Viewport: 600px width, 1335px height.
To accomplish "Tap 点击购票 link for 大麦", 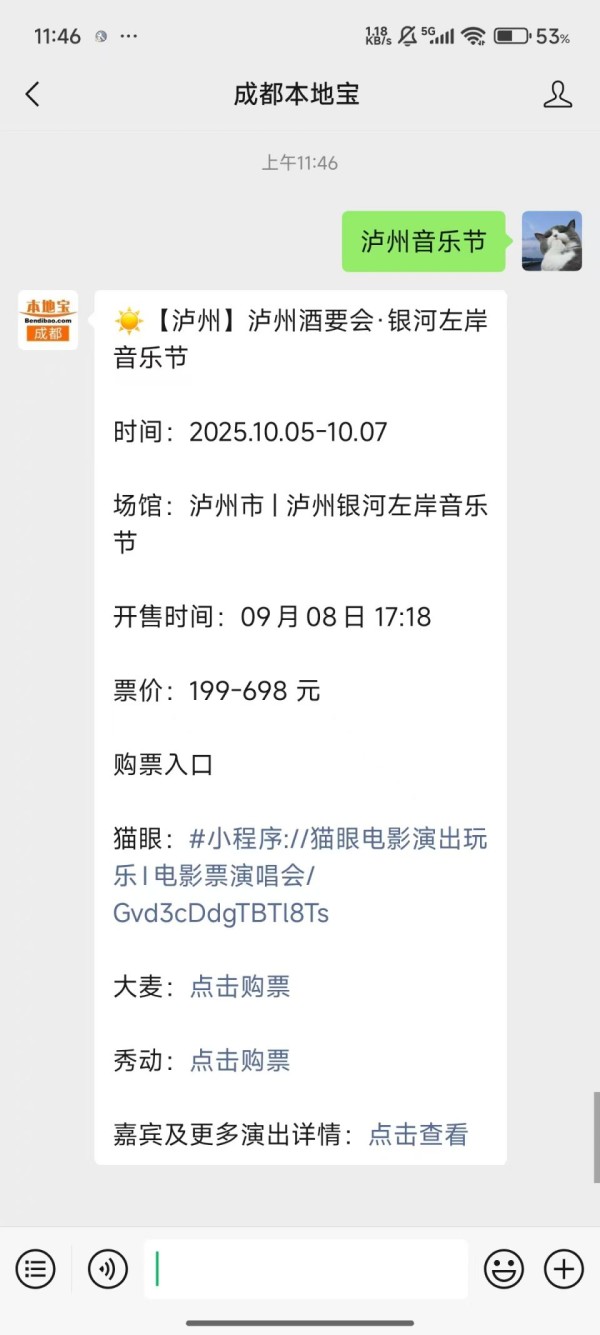I will click(240, 987).
